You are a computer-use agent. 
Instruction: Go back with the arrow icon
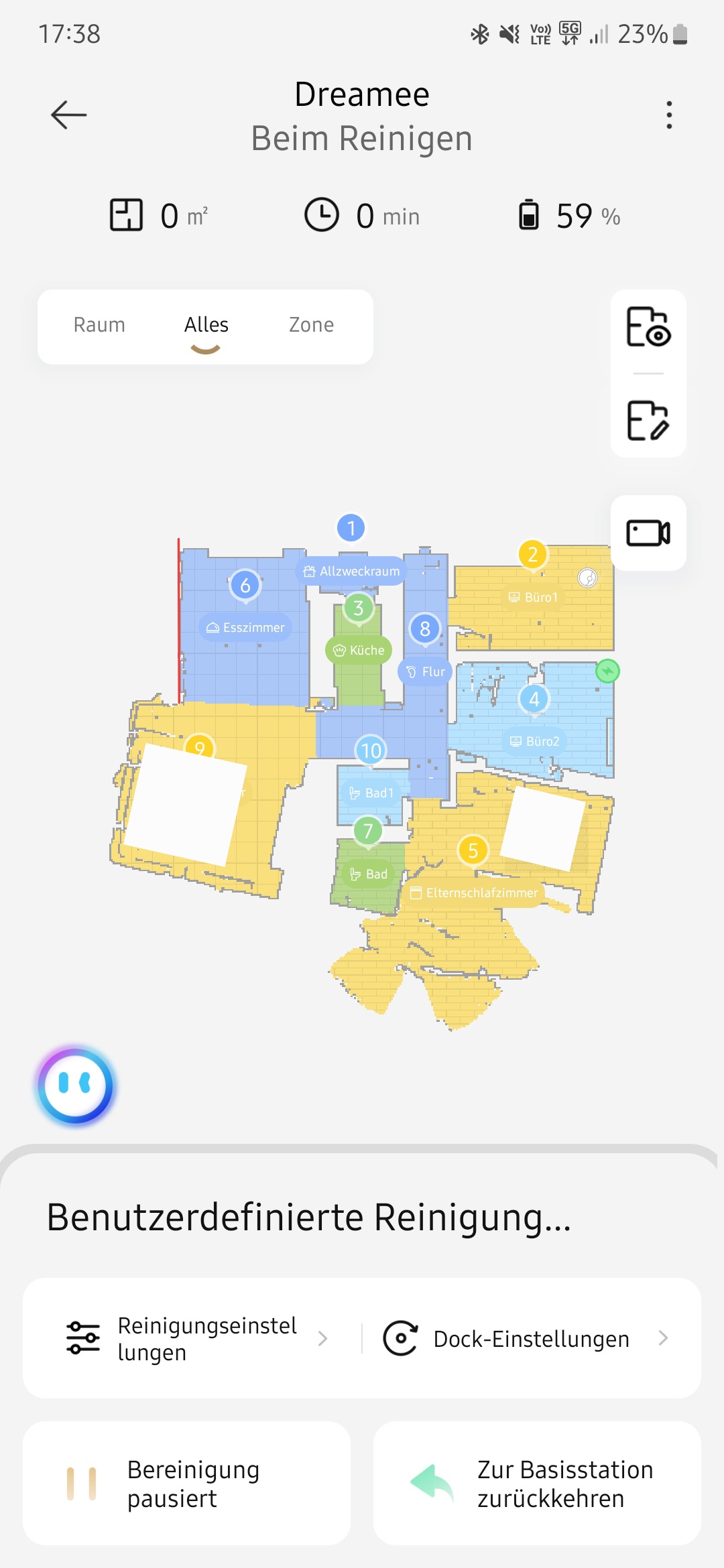[69, 115]
